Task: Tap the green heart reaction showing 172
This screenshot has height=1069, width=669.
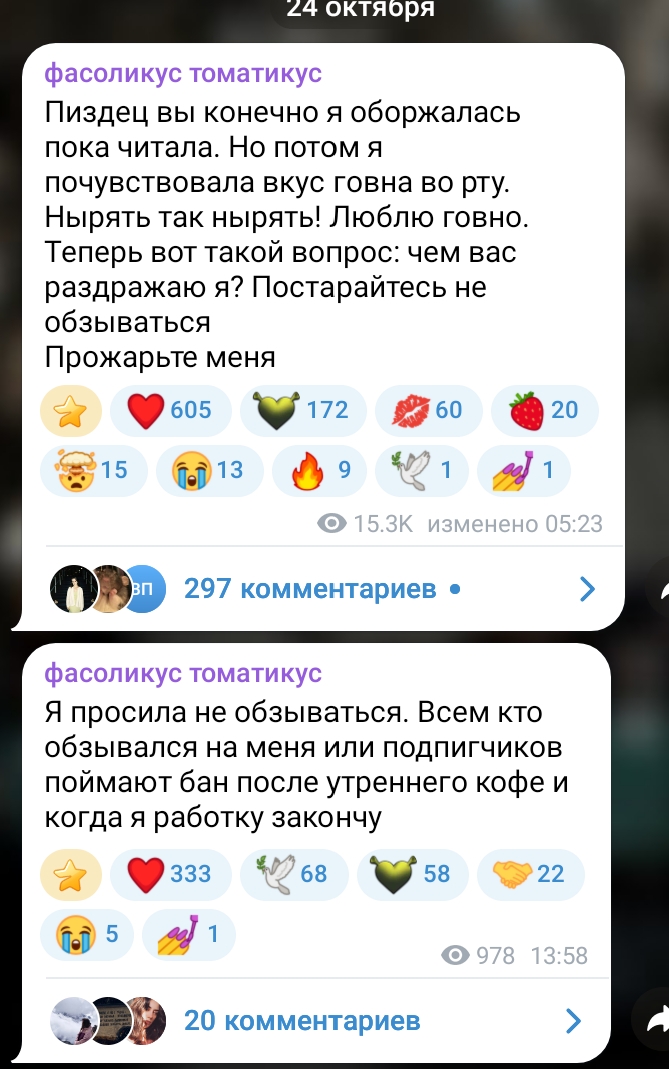Action: click(300, 410)
